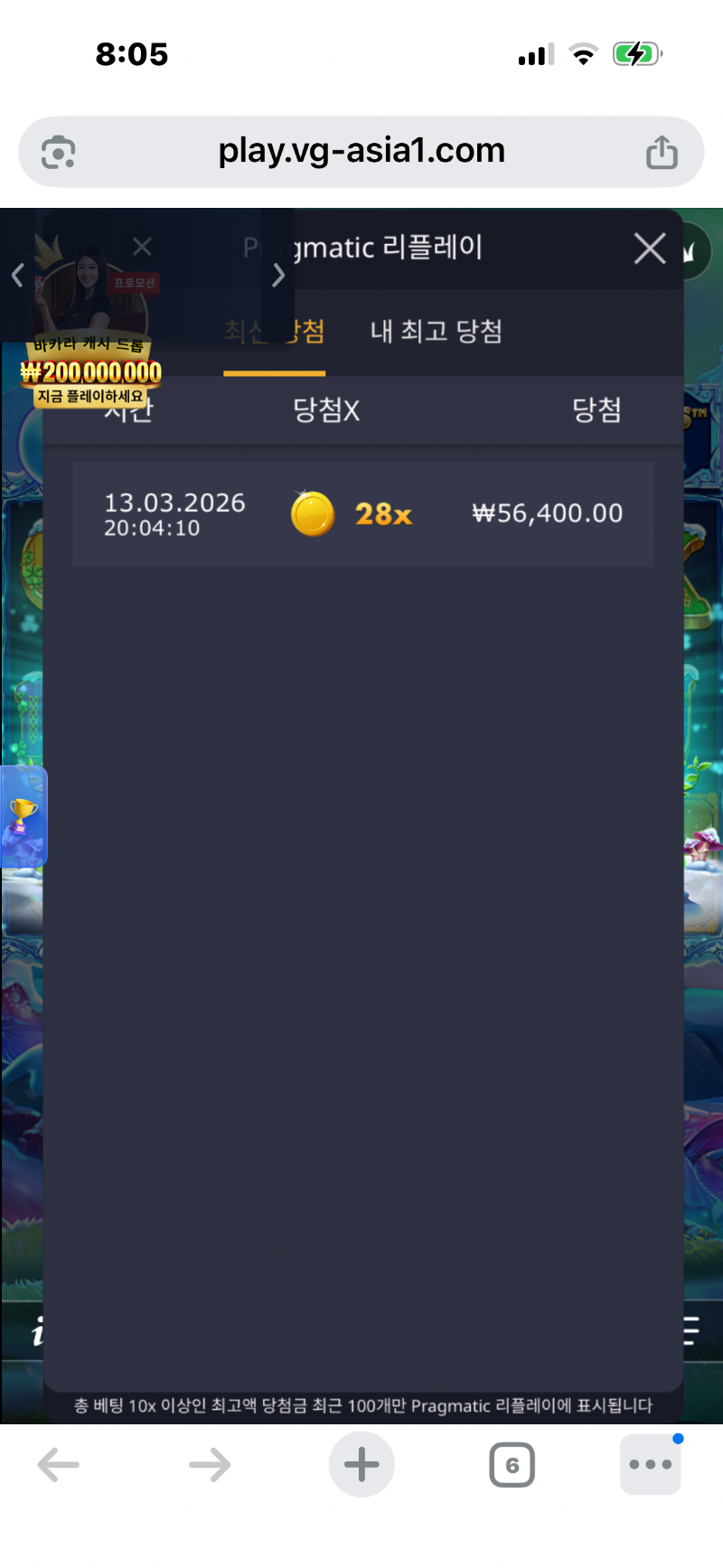Open a new browser tab

(x=361, y=1465)
